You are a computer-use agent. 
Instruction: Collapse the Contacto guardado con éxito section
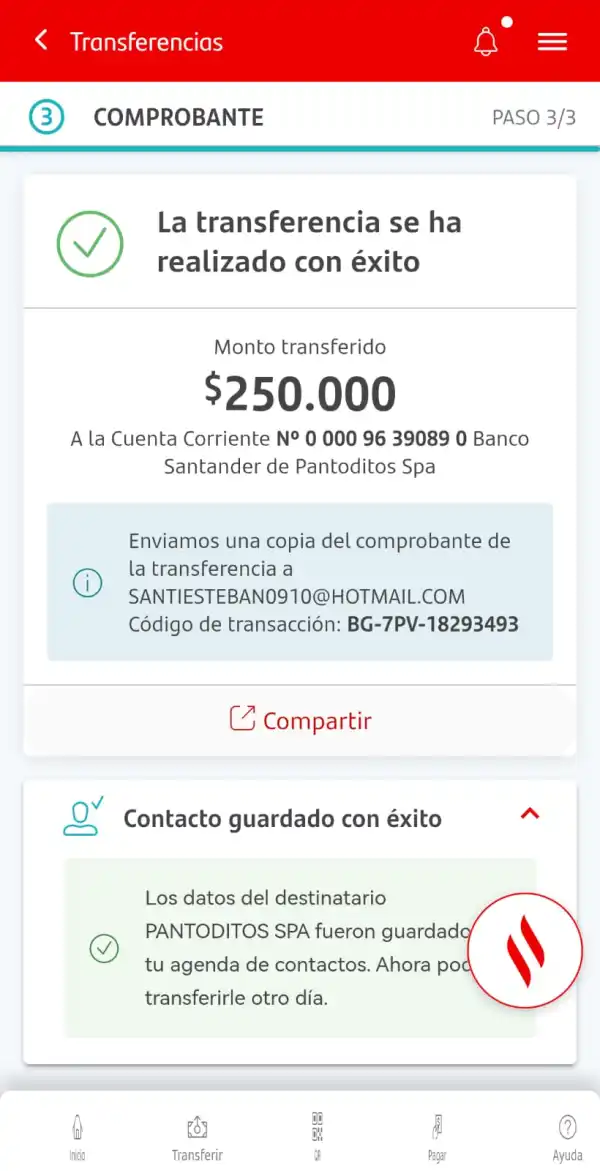[530, 815]
